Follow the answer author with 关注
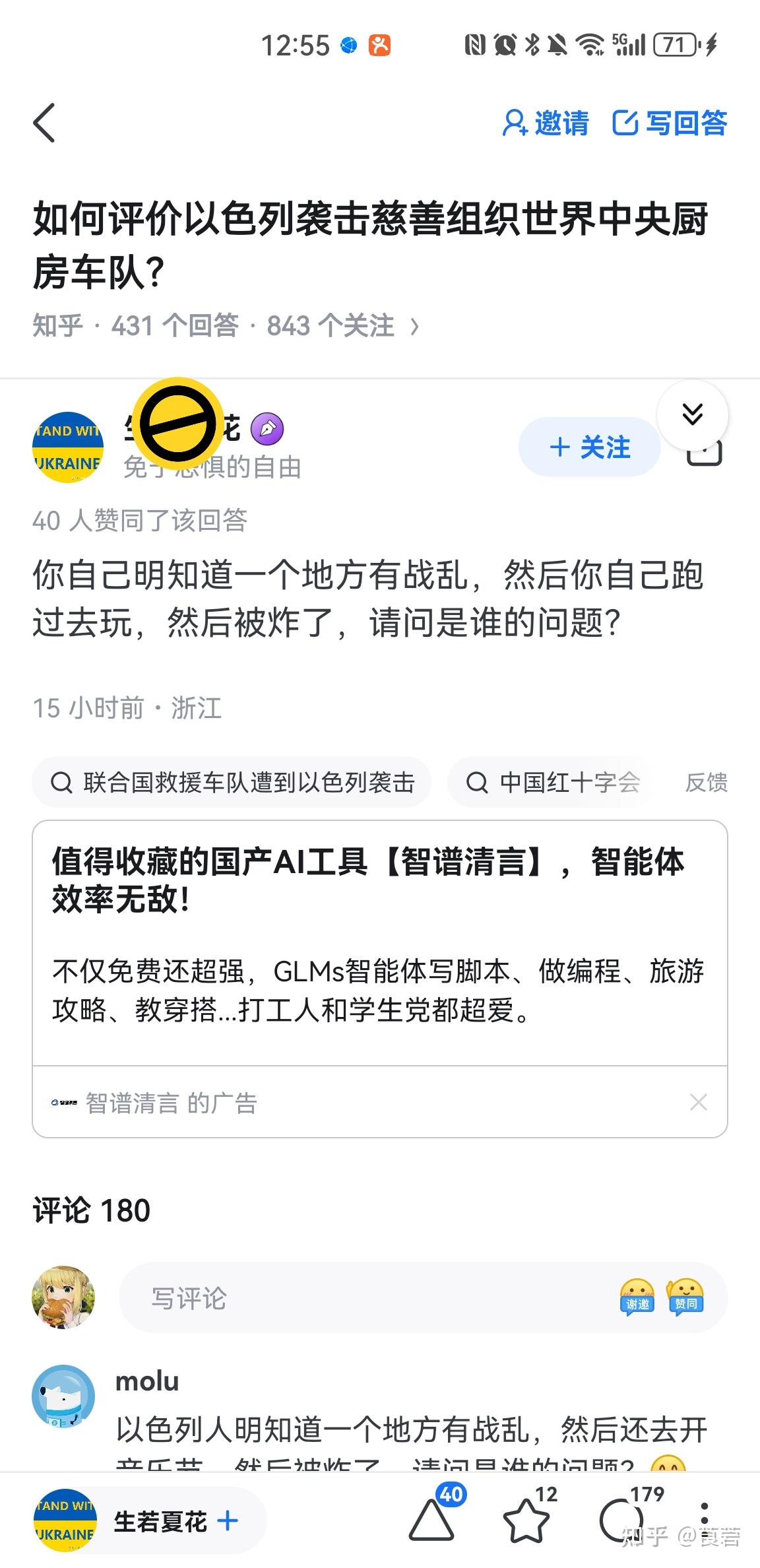Viewport: 760px width, 1568px height. pos(589,447)
